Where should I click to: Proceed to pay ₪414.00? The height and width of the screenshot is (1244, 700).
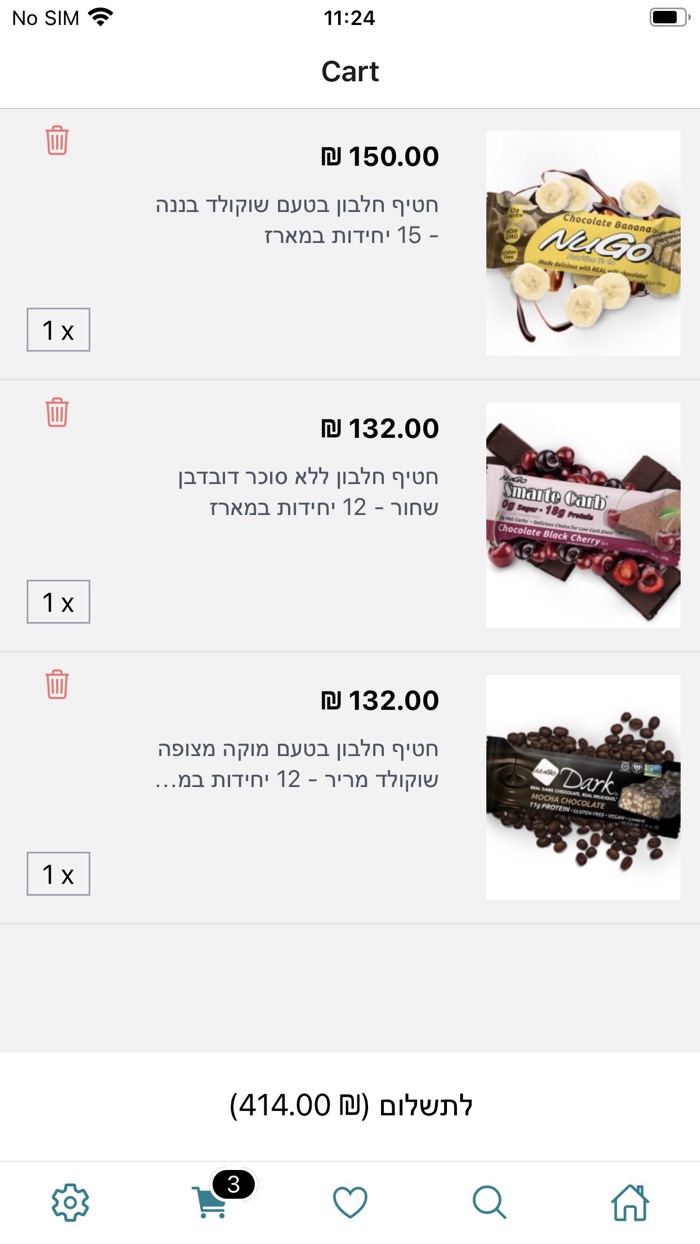[x=350, y=1105]
